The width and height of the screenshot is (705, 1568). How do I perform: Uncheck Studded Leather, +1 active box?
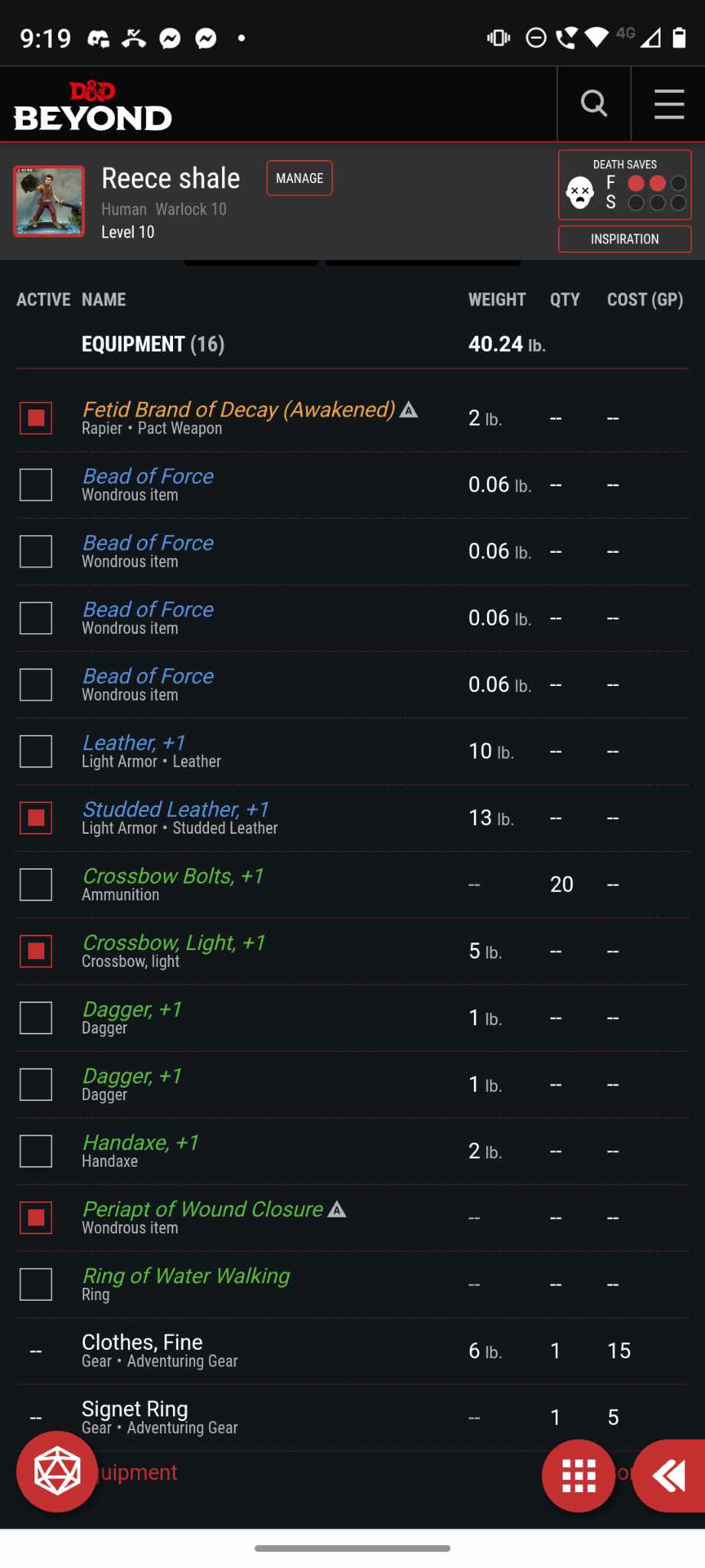pyautogui.click(x=36, y=818)
